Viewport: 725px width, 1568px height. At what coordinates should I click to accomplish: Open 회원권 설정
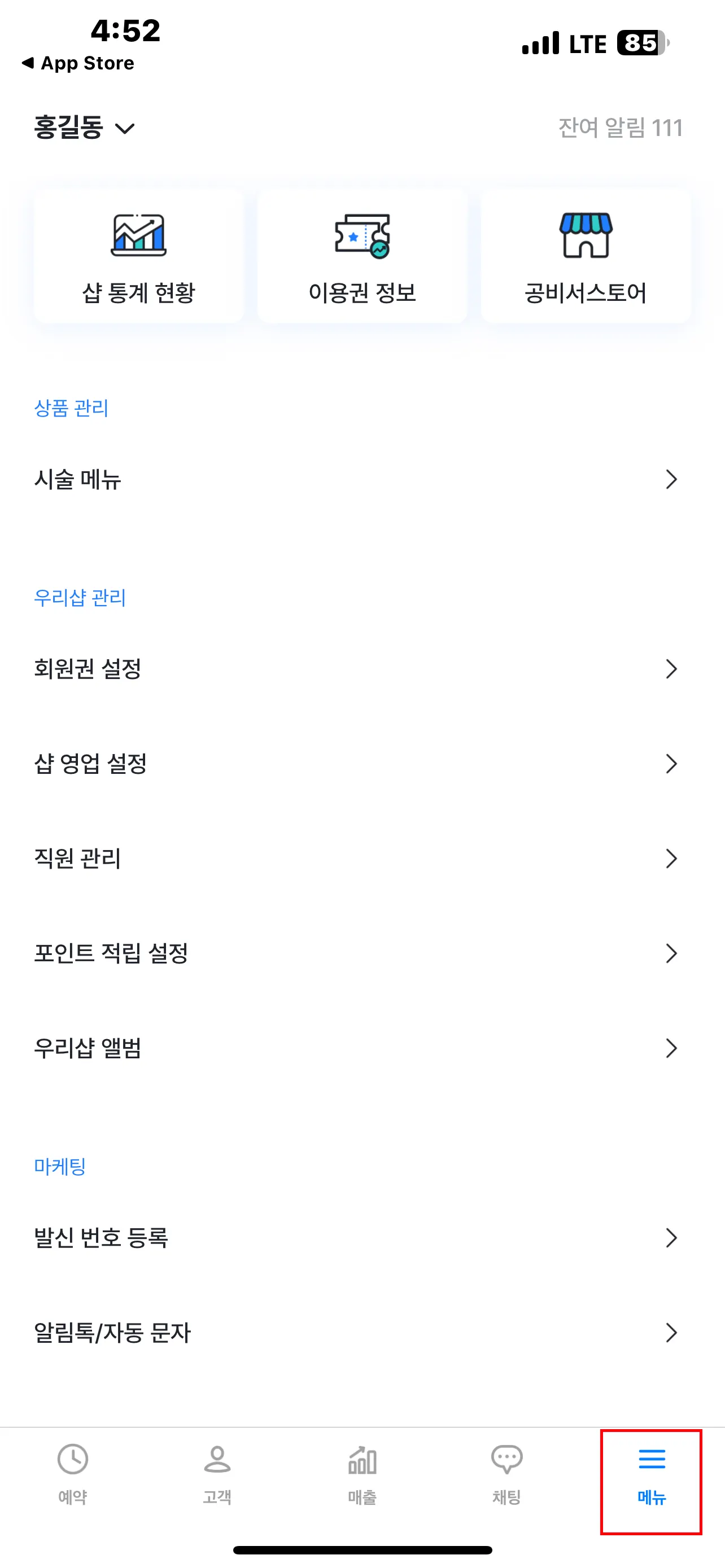click(362, 669)
